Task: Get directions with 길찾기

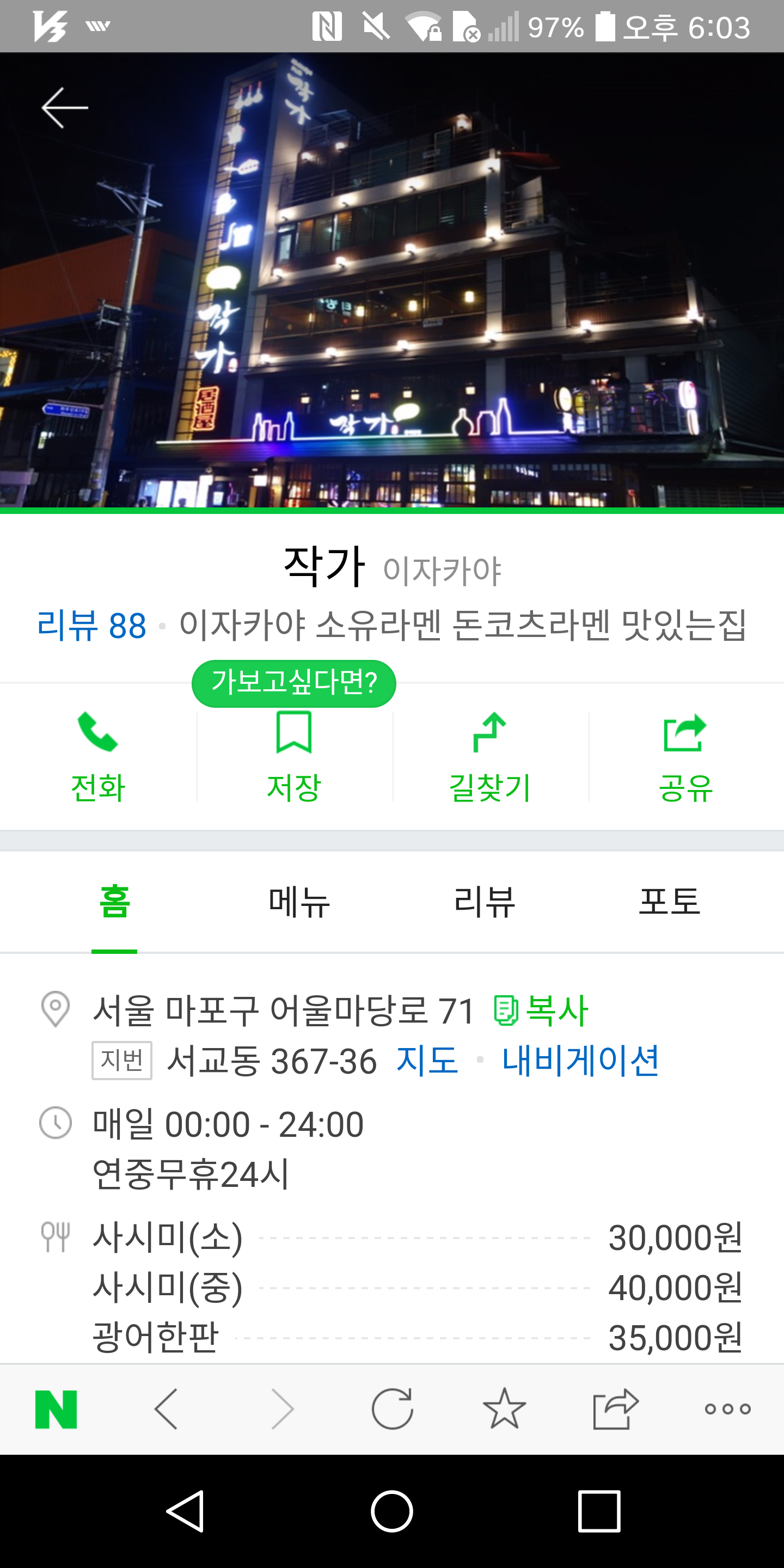Action: pyautogui.click(x=490, y=757)
